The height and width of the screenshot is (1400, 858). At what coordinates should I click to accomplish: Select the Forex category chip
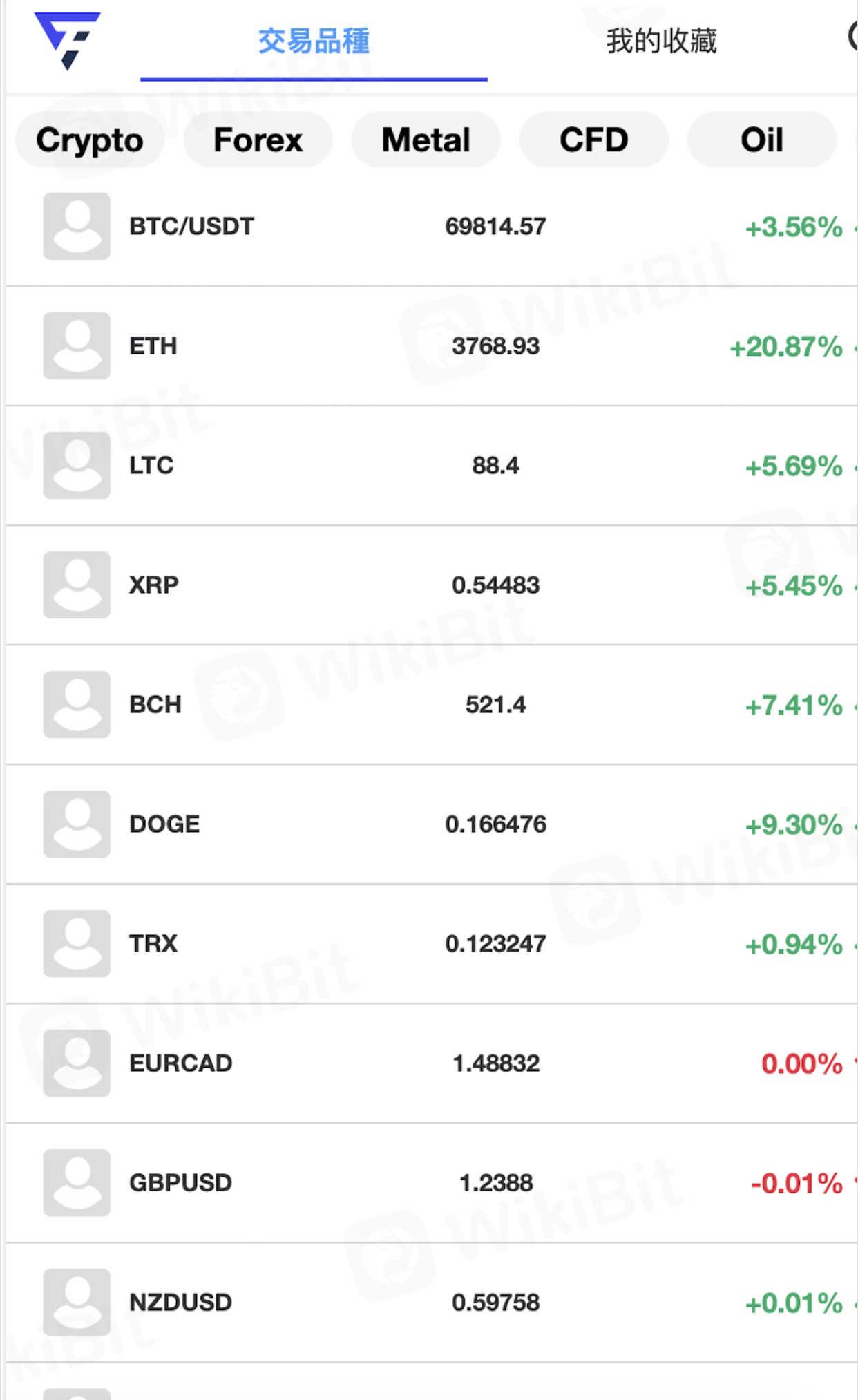[x=258, y=140]
